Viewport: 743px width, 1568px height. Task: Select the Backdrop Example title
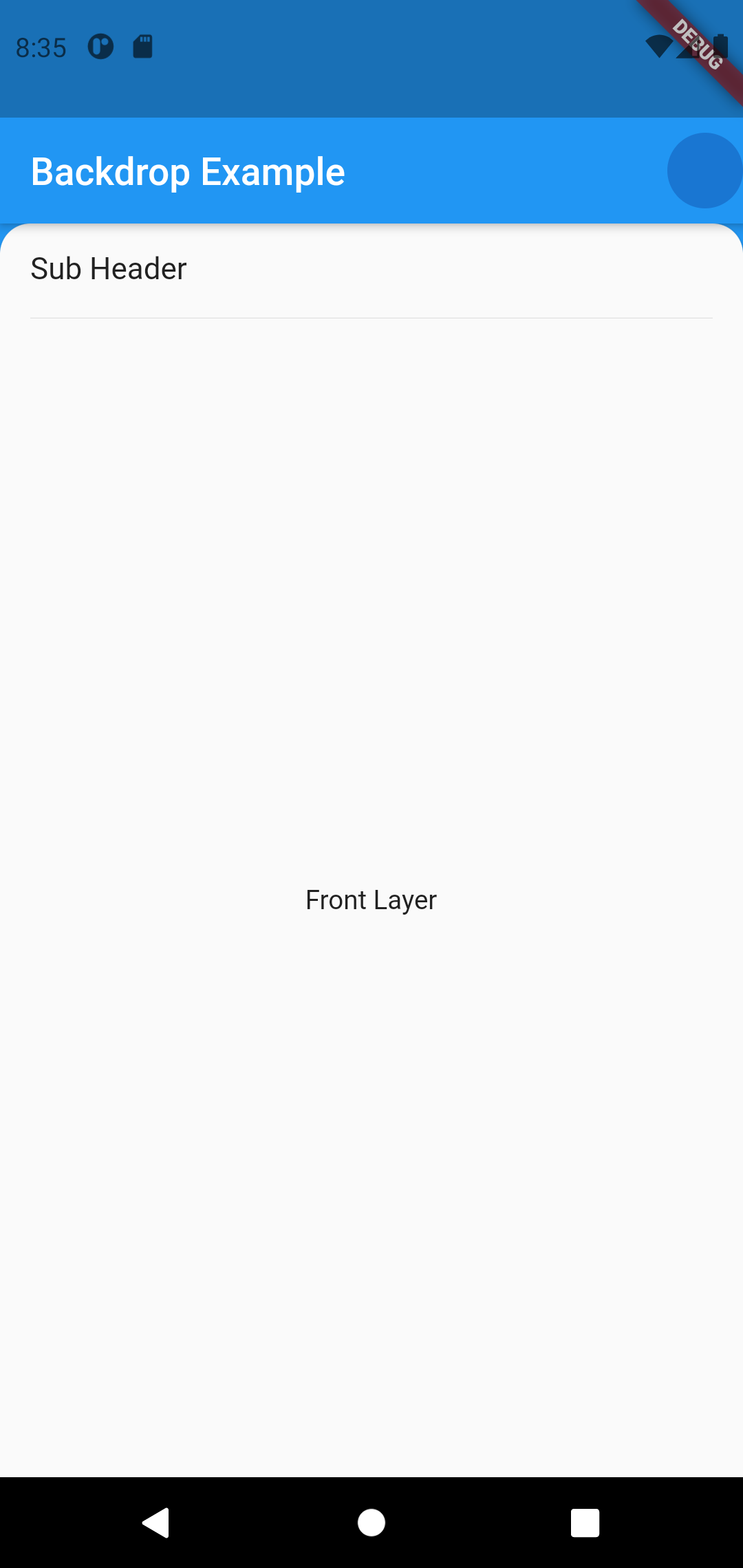click(x=187, y=171)
